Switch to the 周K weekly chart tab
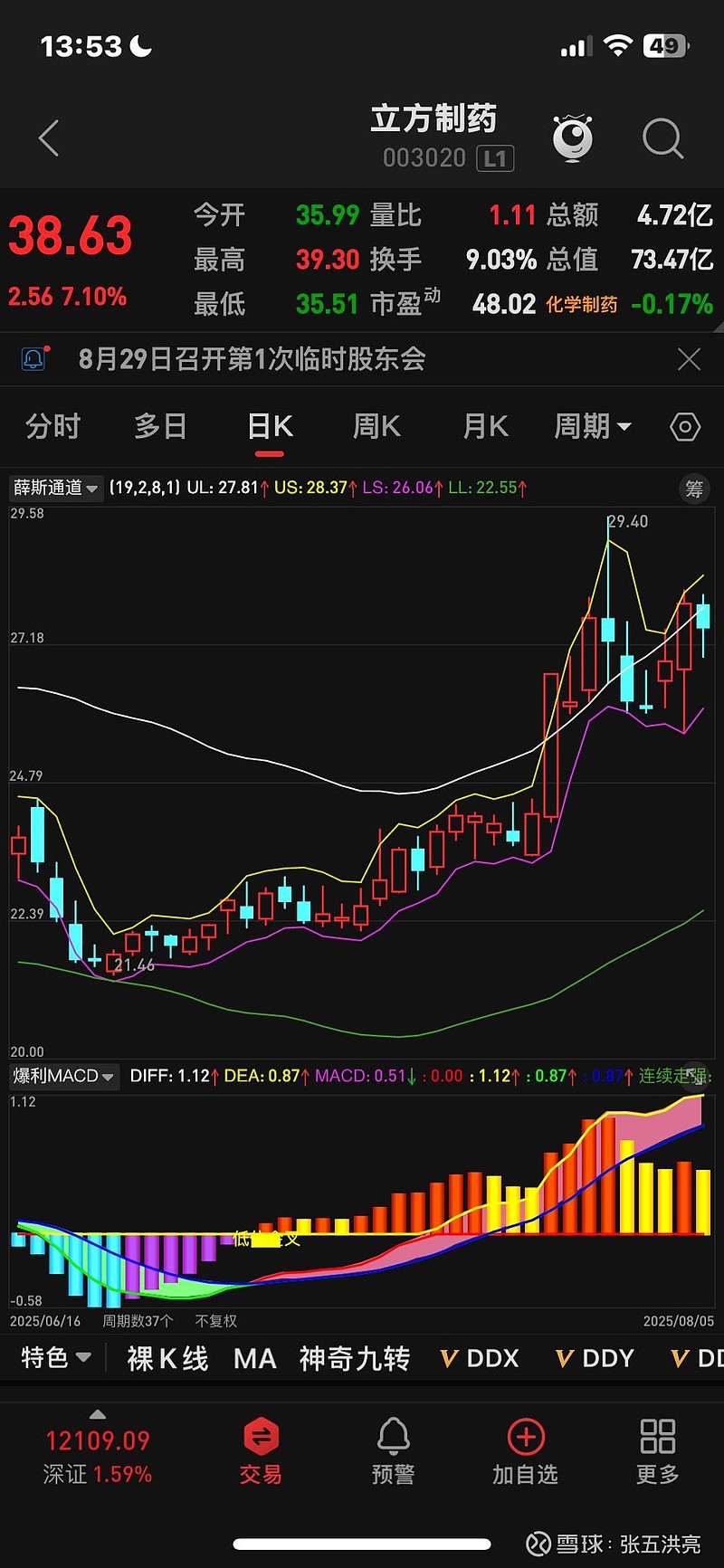This screenshot has width=724, height=1568. pos(376,425)
